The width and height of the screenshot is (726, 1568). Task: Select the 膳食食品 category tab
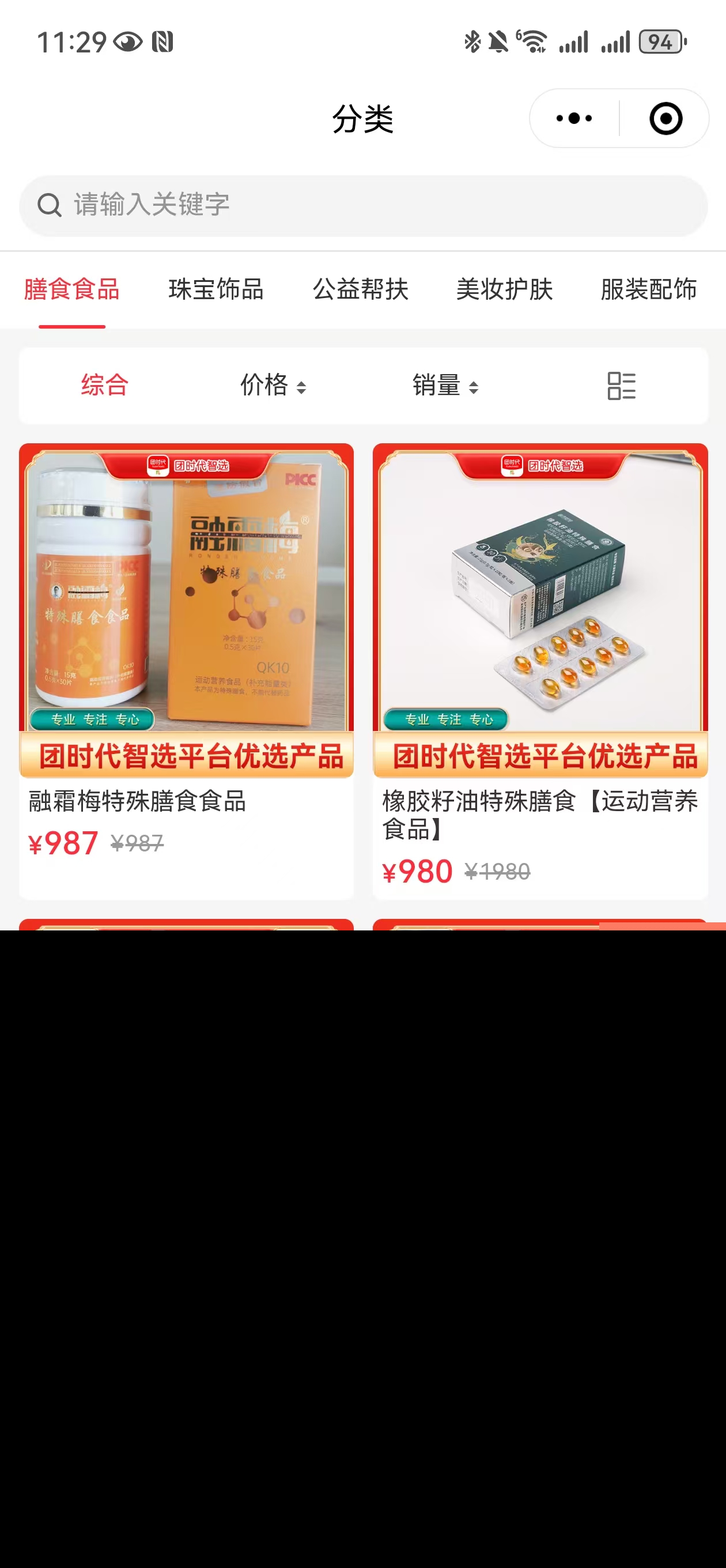click(72, 289)
